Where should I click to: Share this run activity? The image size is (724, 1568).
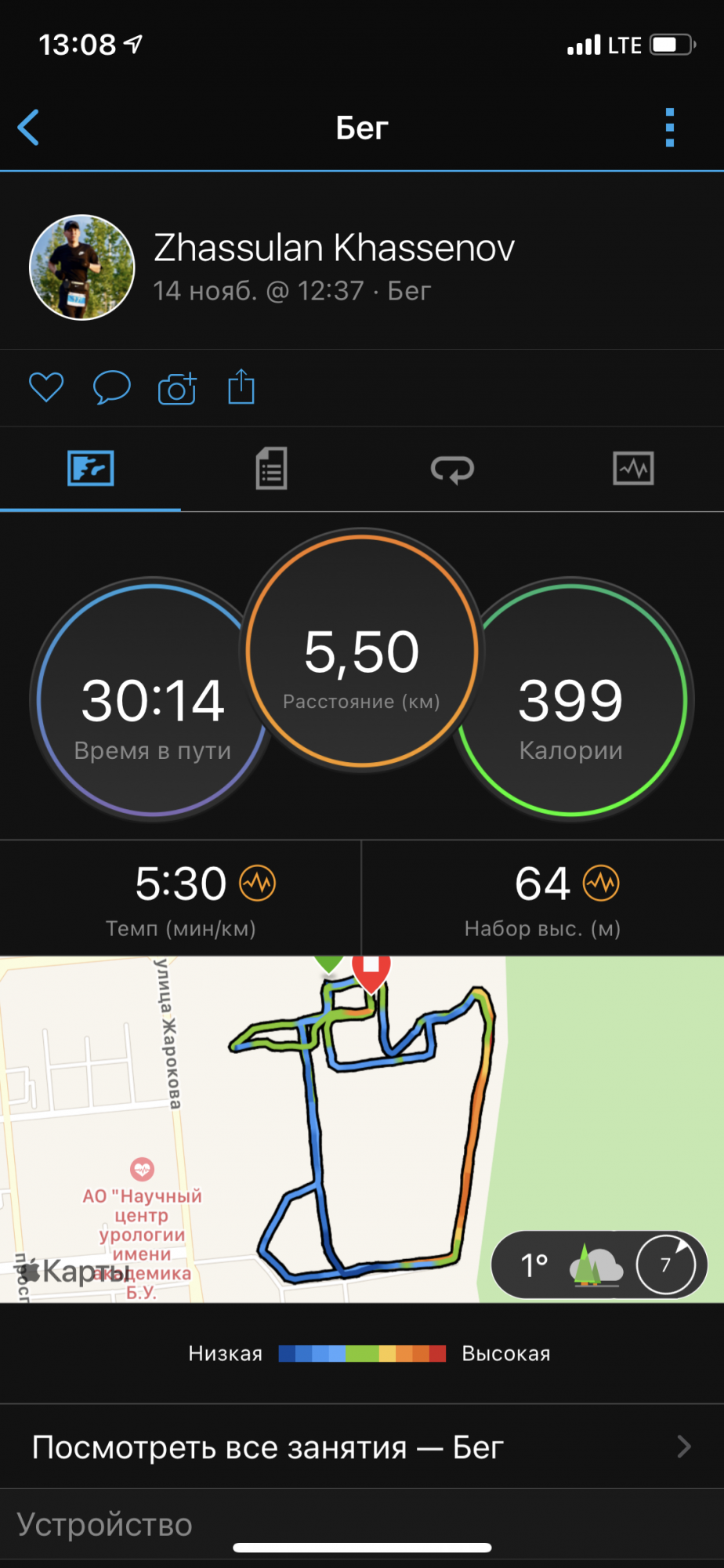pyautogui.click(x=241, y=387)
